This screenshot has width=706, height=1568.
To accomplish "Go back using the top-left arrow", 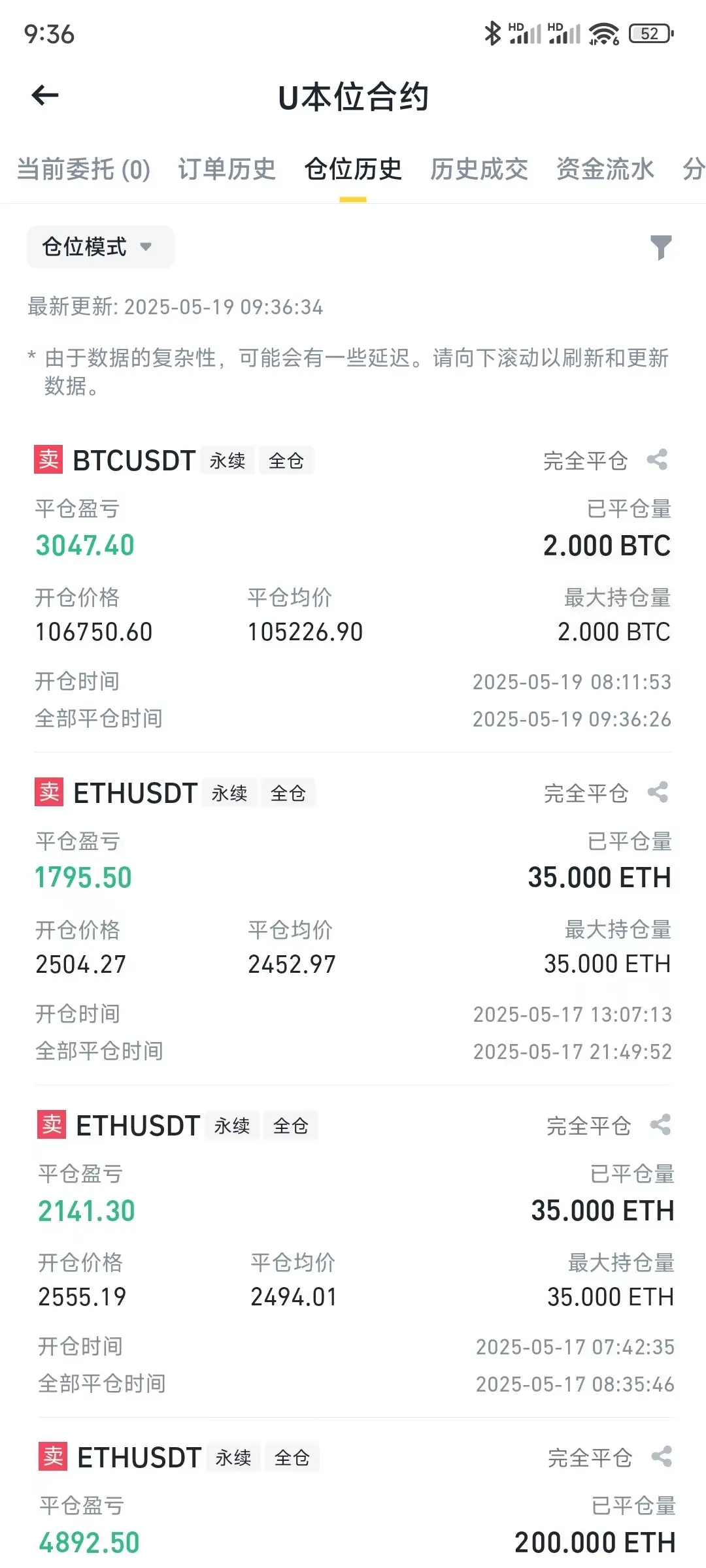I will click(45, 95).
